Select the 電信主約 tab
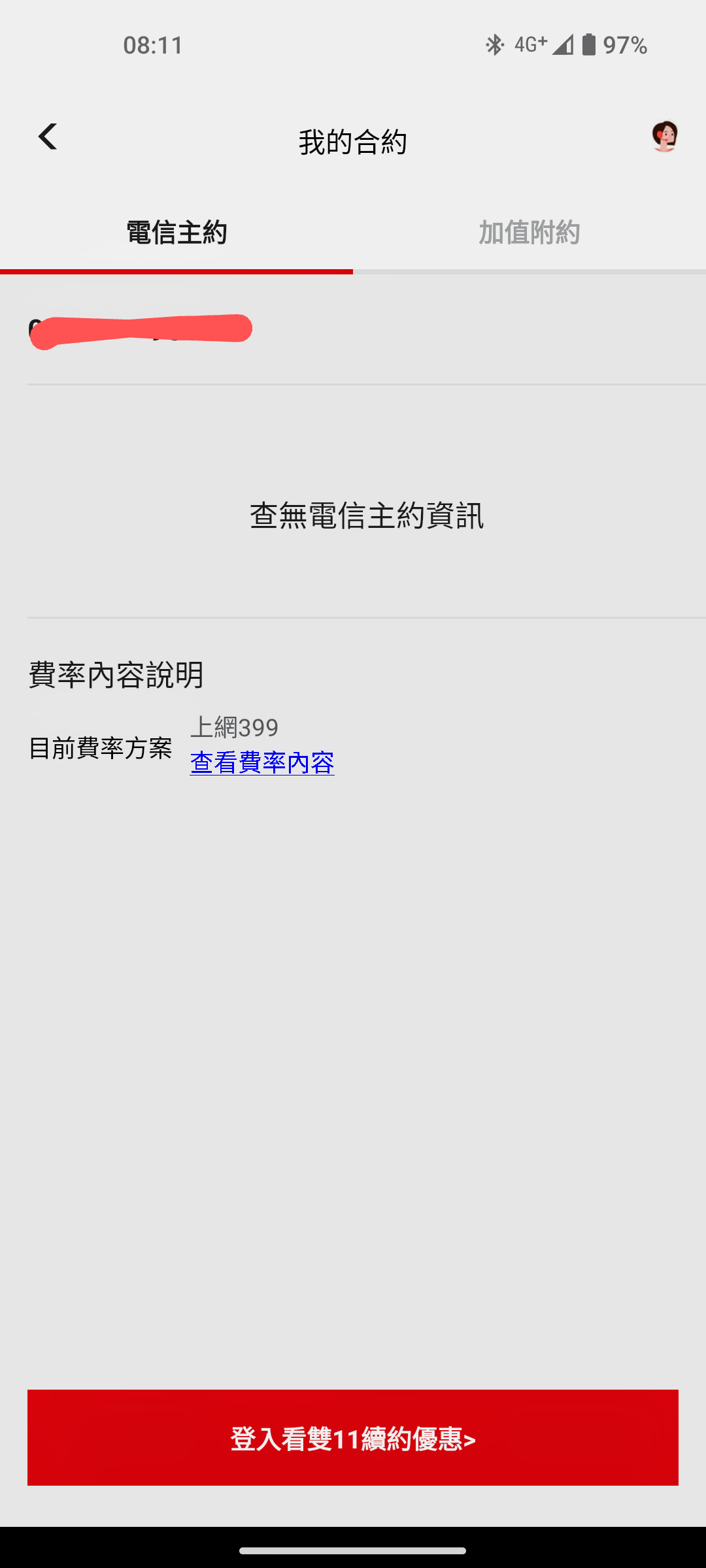Screen dimensions: 706x1568 pyautogui.click(x=176, y=233)
